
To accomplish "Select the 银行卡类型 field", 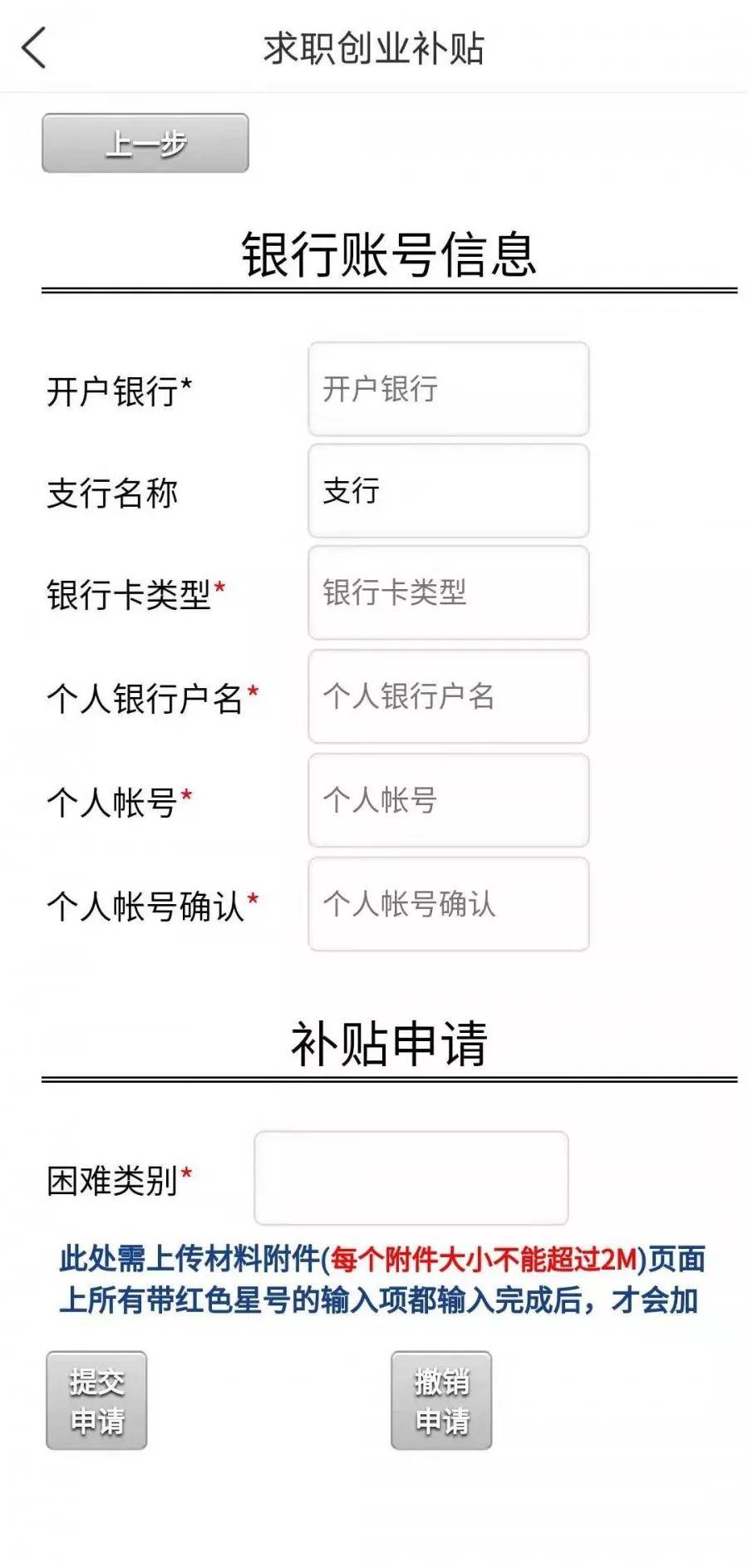I will tap(448, 593).
